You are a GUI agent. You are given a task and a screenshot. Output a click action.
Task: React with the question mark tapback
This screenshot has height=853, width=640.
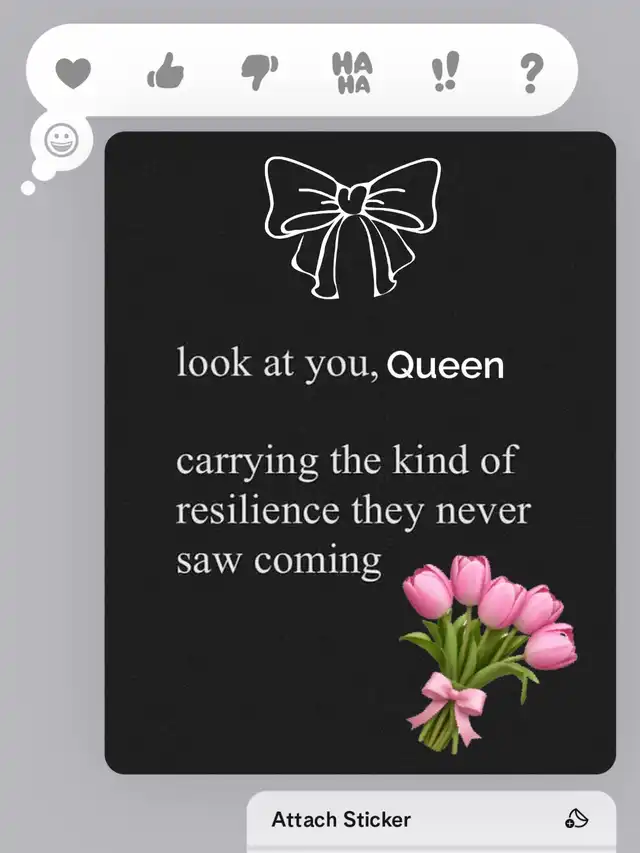pyautogui.click(x=532, y=73)
